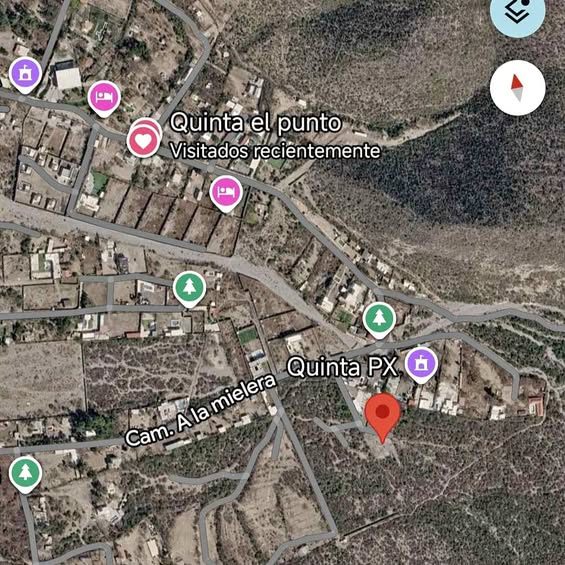
Task: Open the Quinta el punto heart marker
Action: point(144,138)
